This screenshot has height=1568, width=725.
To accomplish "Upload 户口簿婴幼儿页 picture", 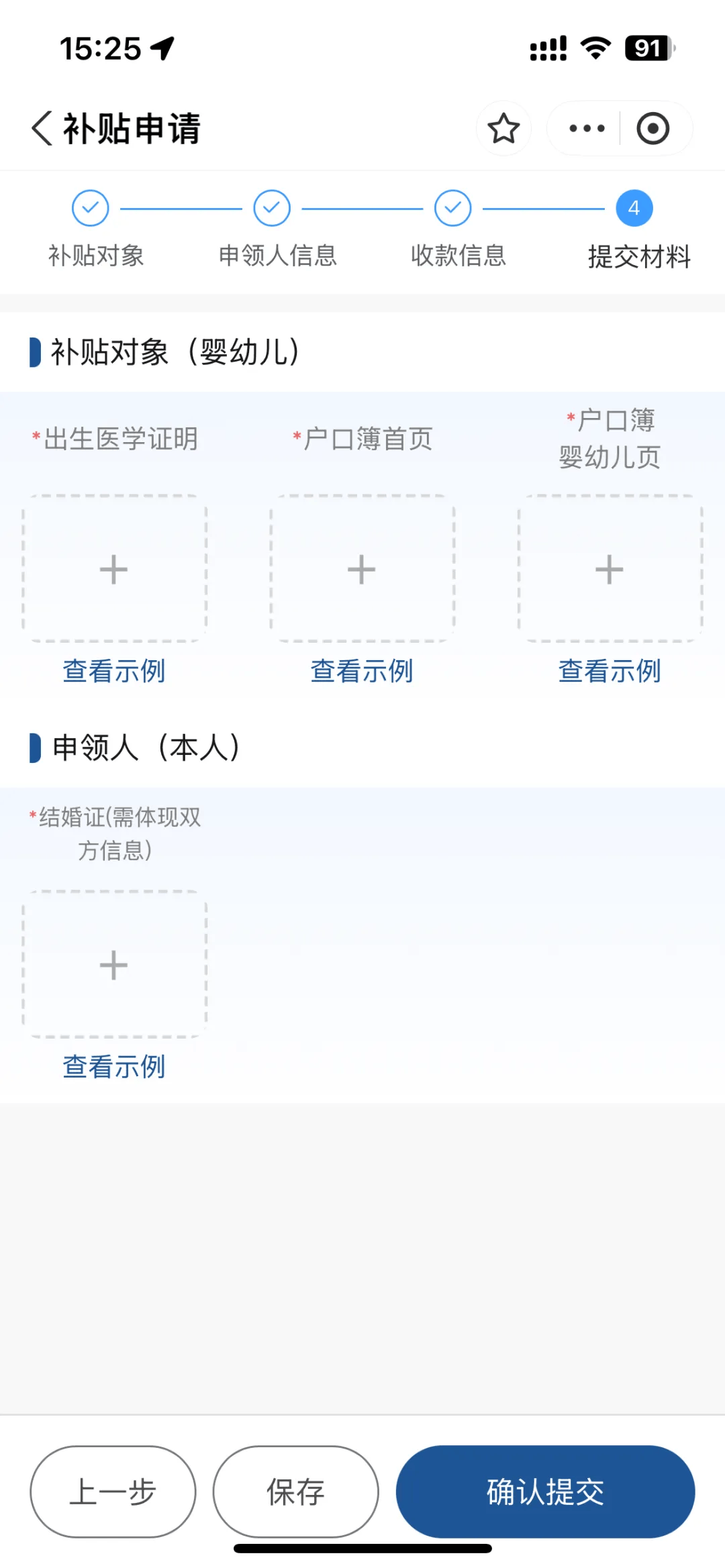I will point(610,569).
